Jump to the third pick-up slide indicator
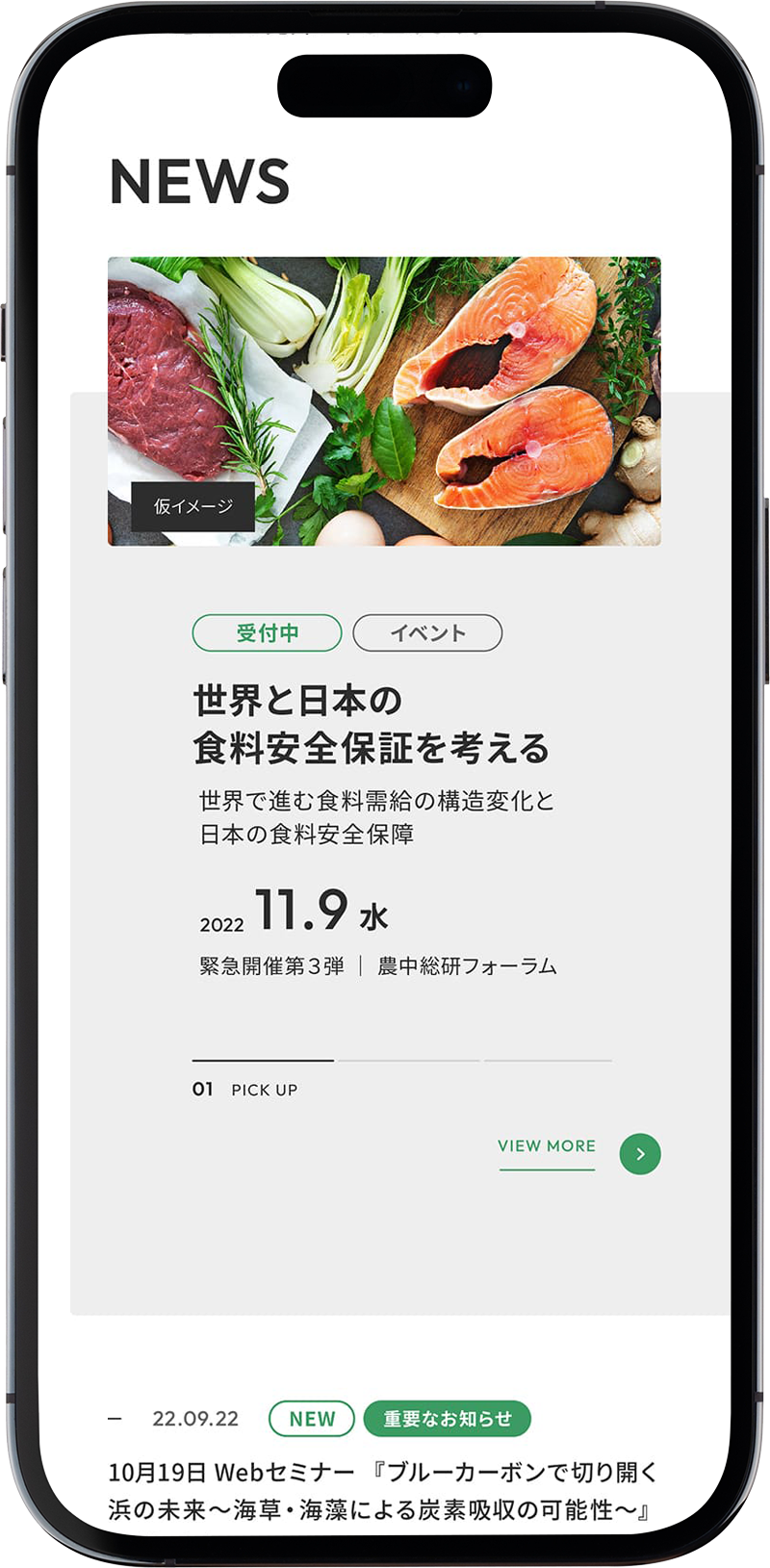This screenshot has width=770, height=1568. pos(548,1061)
